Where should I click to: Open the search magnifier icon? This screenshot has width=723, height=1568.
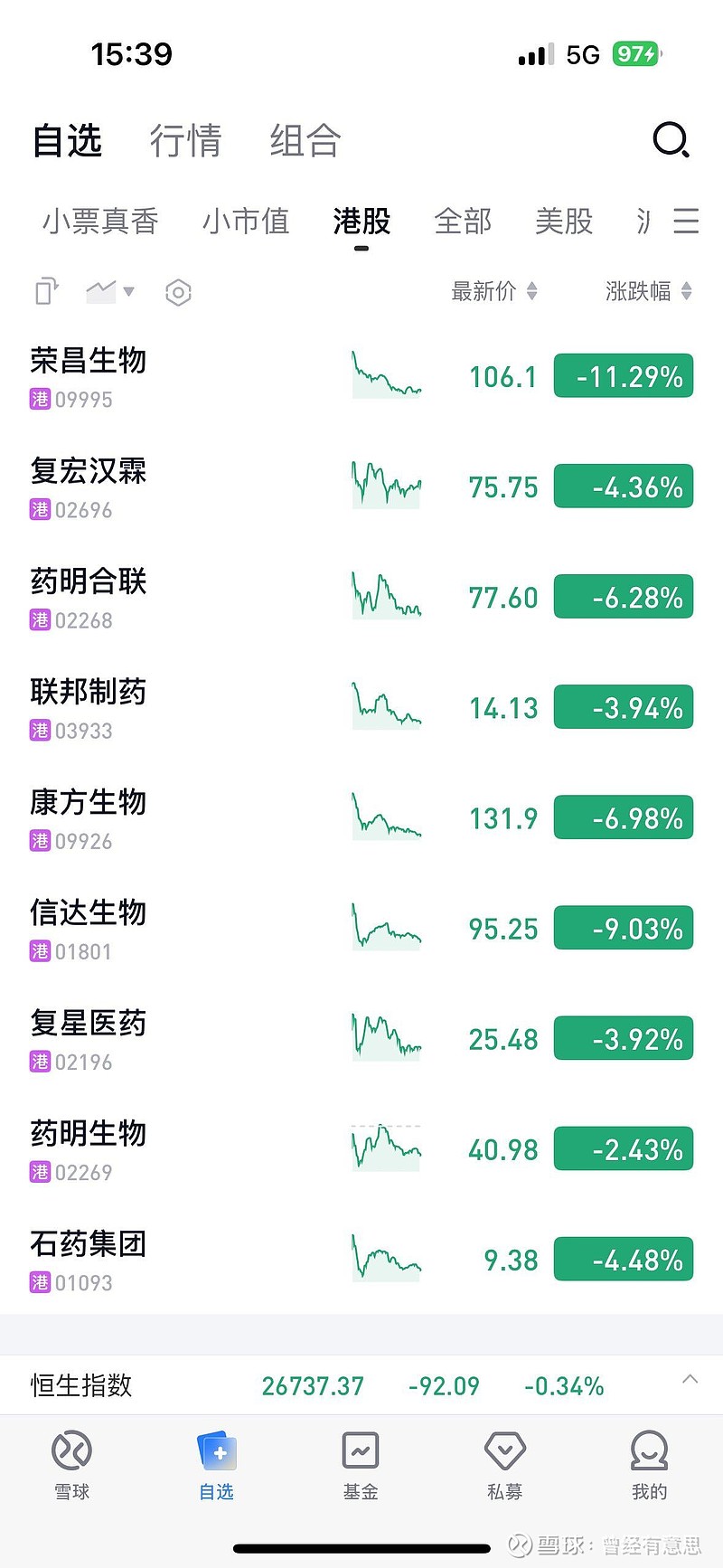pos(671,140)
